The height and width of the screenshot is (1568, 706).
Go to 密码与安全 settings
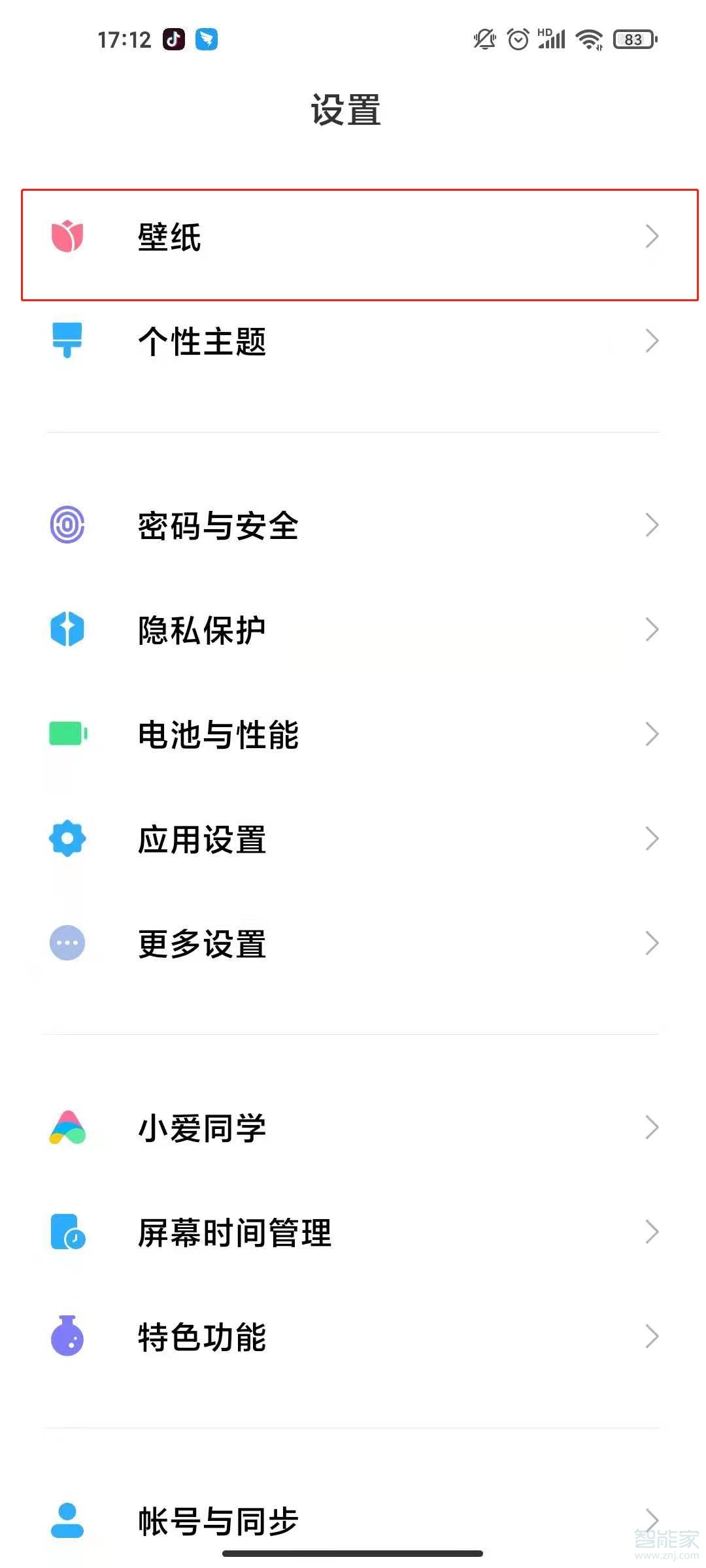pos(353,525)
